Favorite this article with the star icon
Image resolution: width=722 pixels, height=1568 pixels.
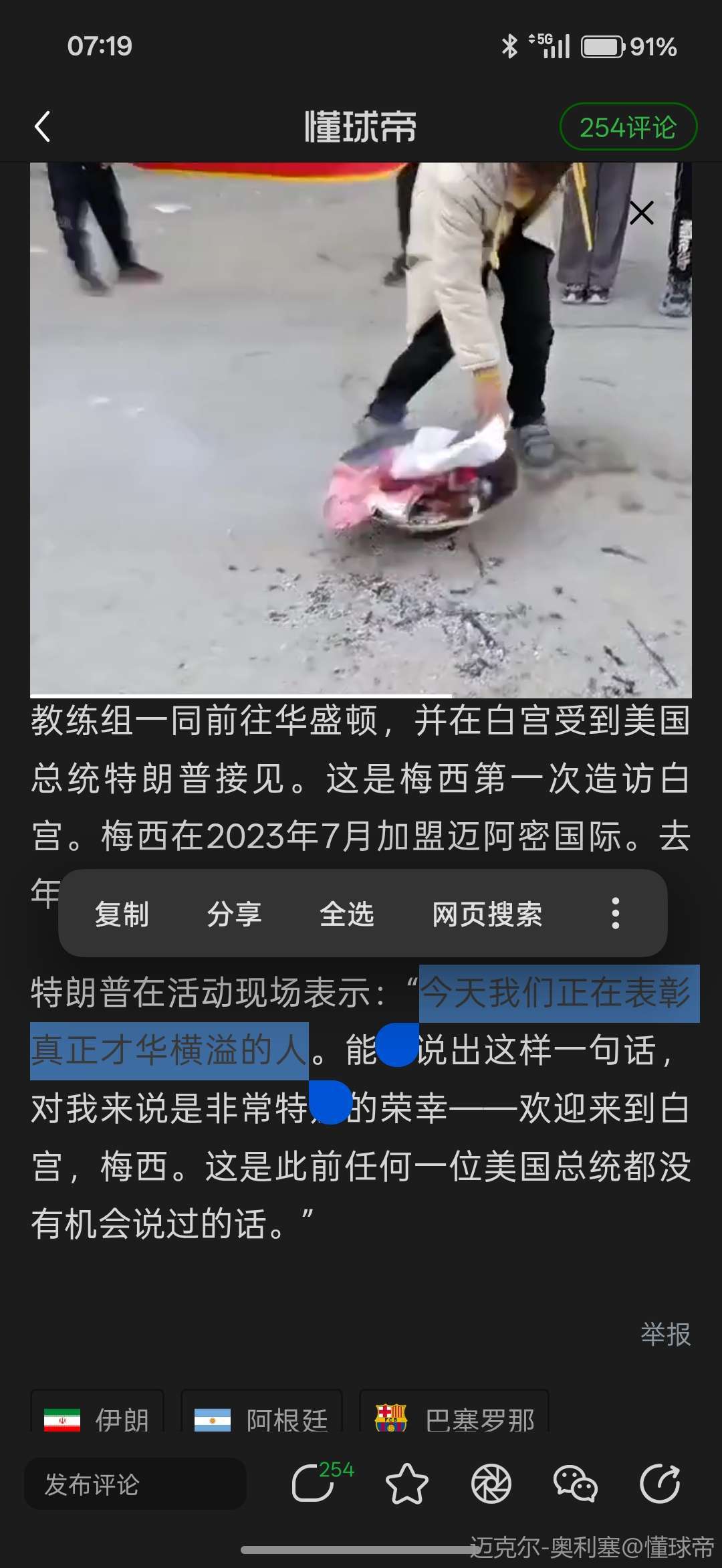(x=406, y=1484)
